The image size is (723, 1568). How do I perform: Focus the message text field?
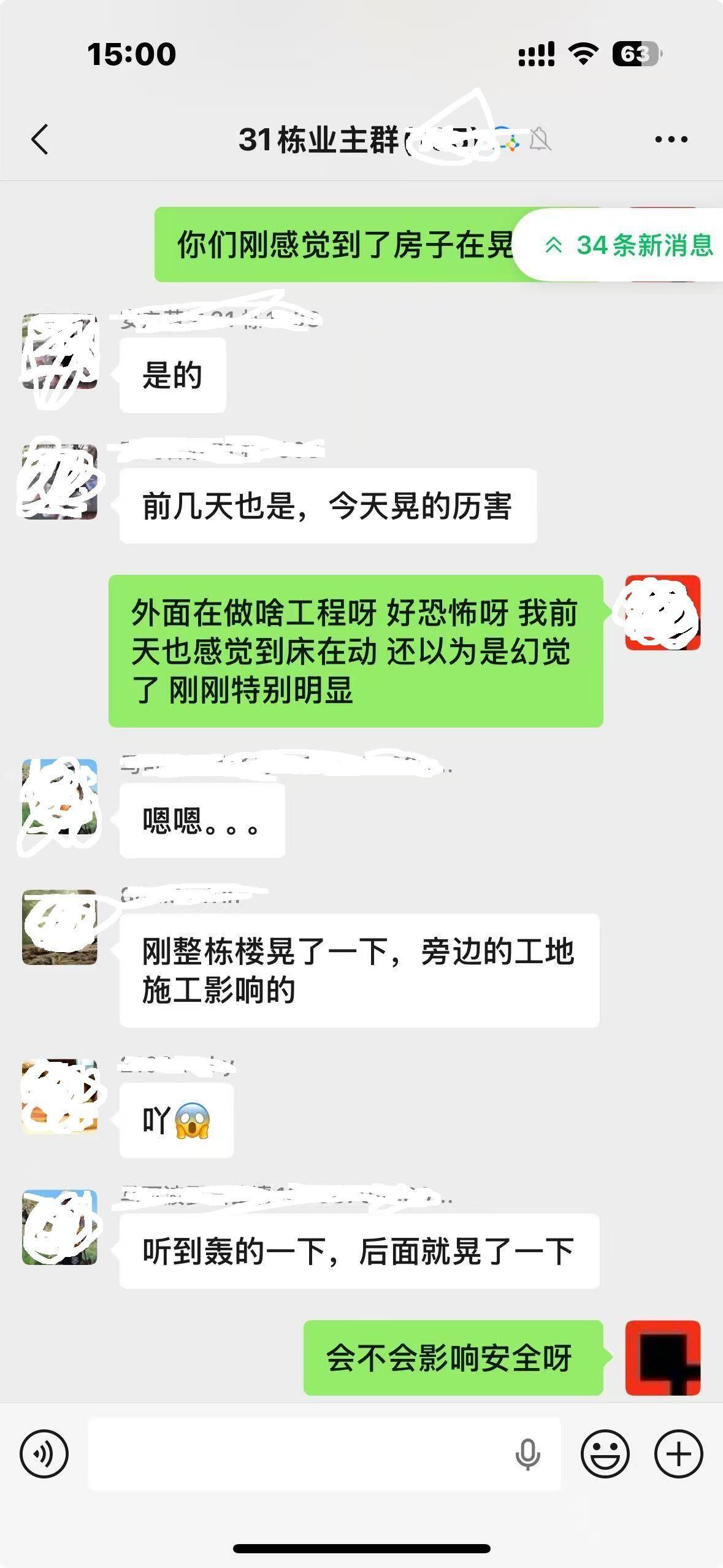coord(294,1453)
